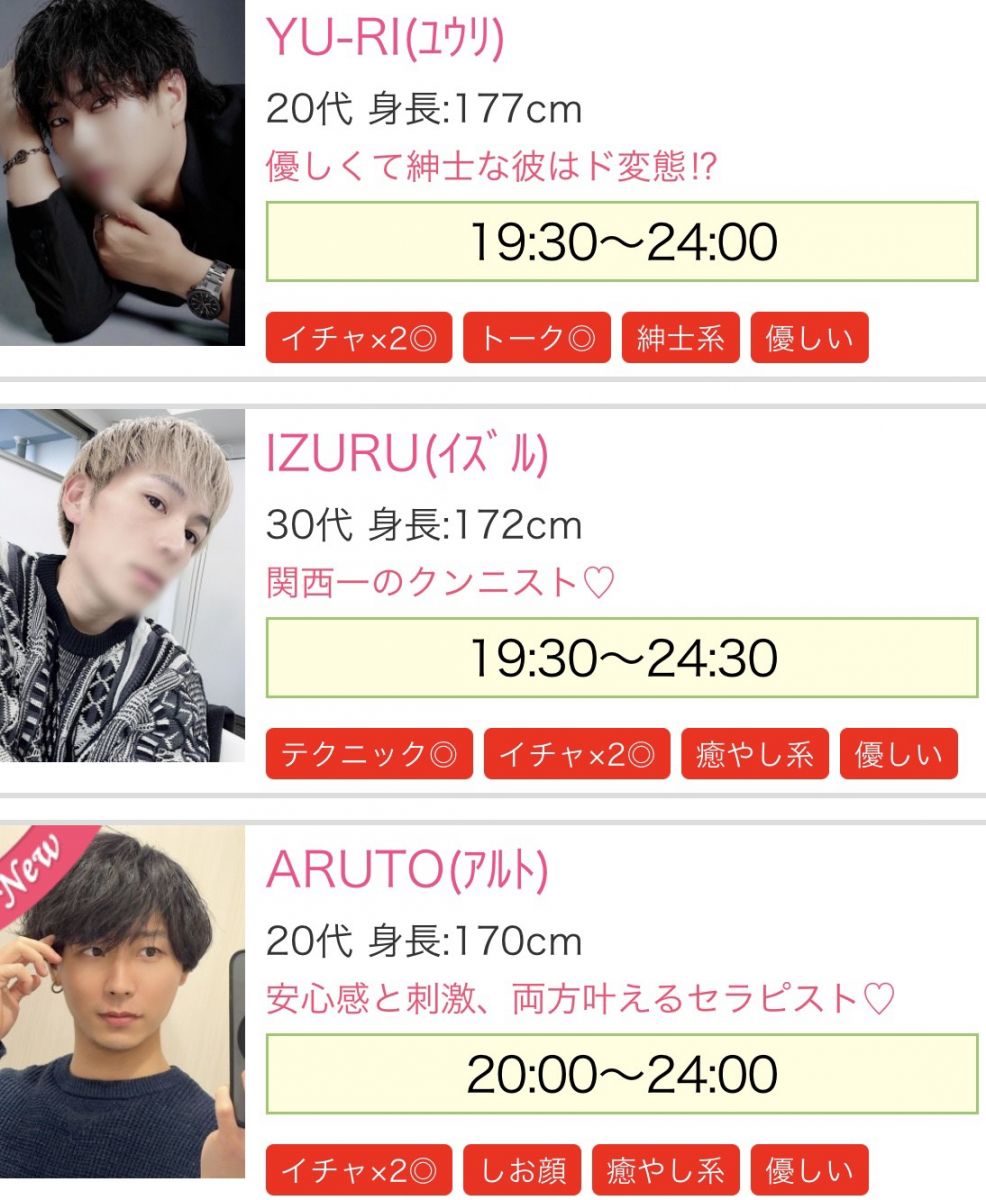The image size is (986, 1200).
Task: Tap the IZURU(イズル) name link
Action: pos(407,455)
